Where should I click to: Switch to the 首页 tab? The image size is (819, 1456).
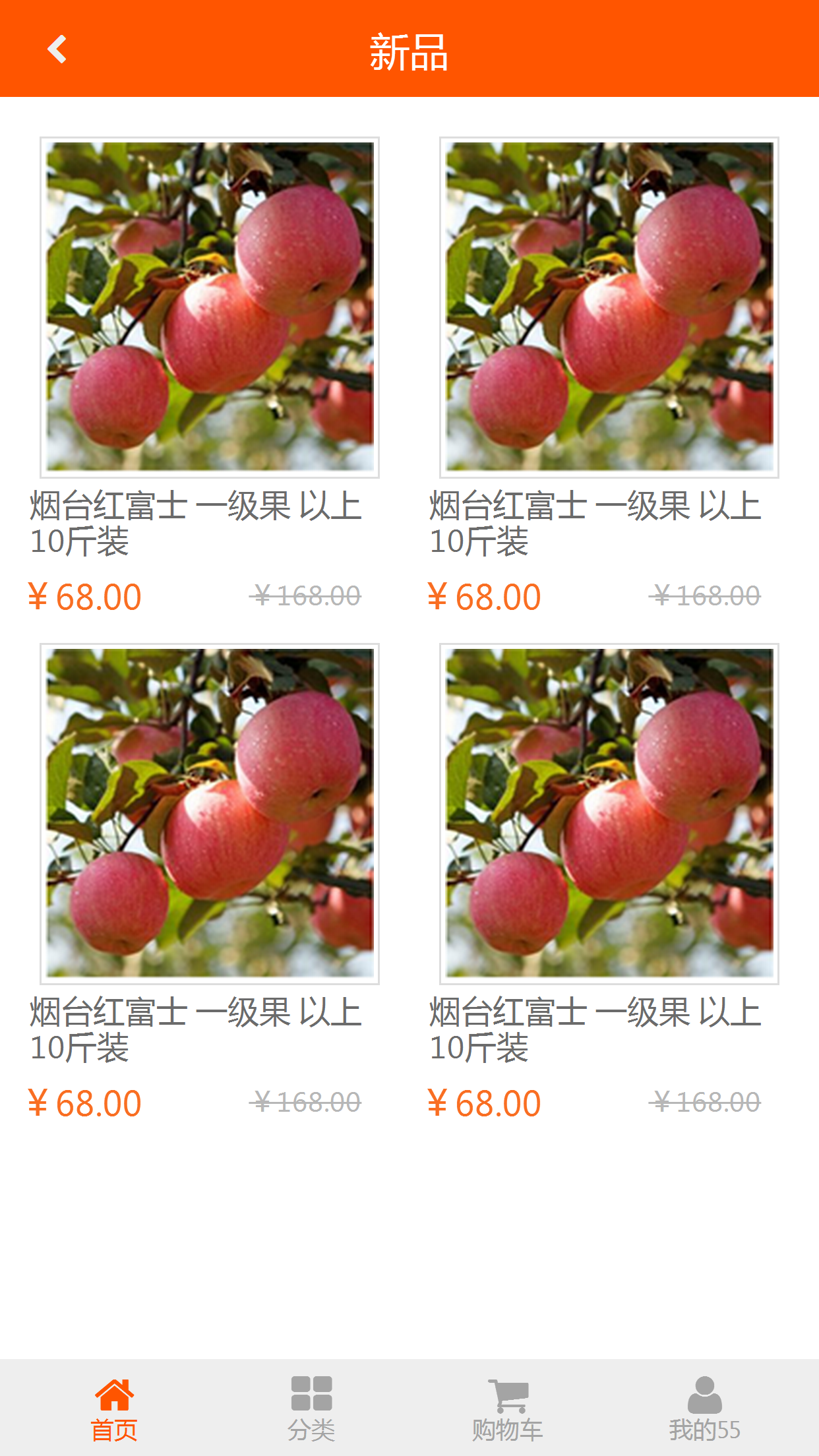(x=113, y=1409)
